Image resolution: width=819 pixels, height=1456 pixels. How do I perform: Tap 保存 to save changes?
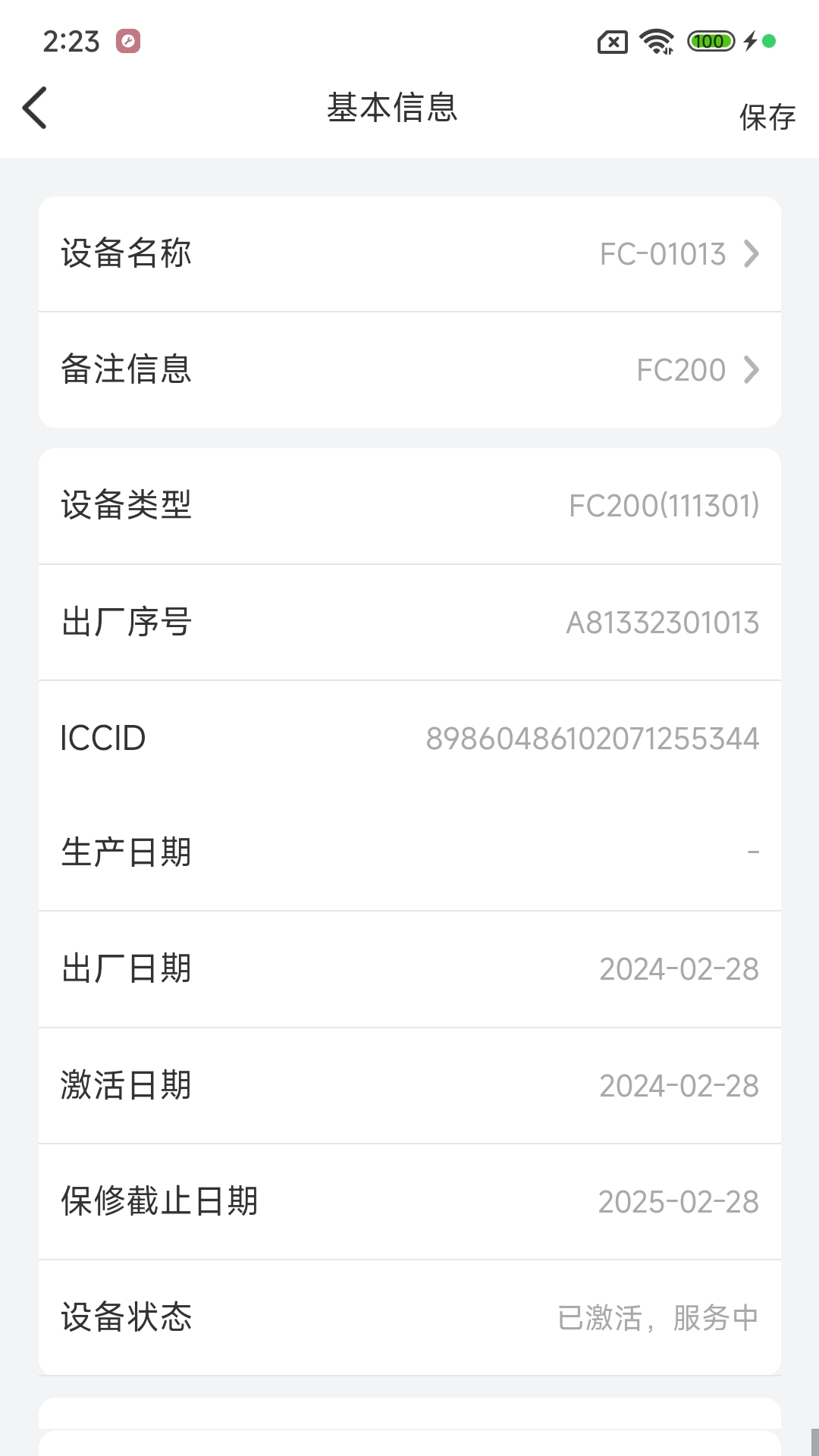click(767, 115)
